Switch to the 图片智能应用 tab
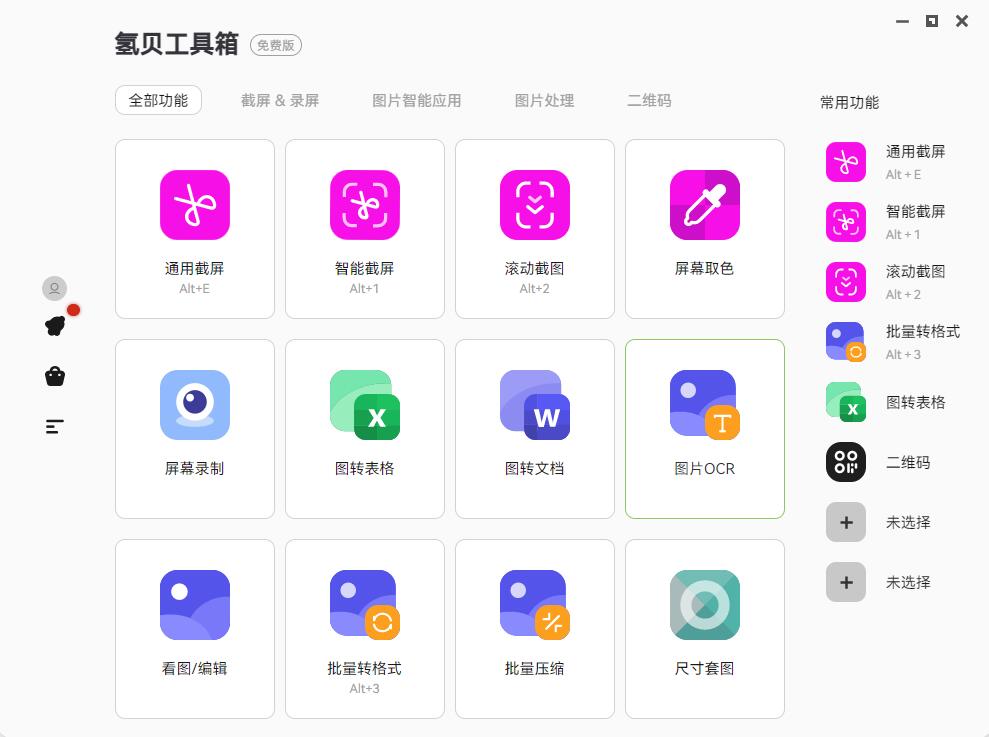Viewport: 989px width, 737px height. [417, 100]
